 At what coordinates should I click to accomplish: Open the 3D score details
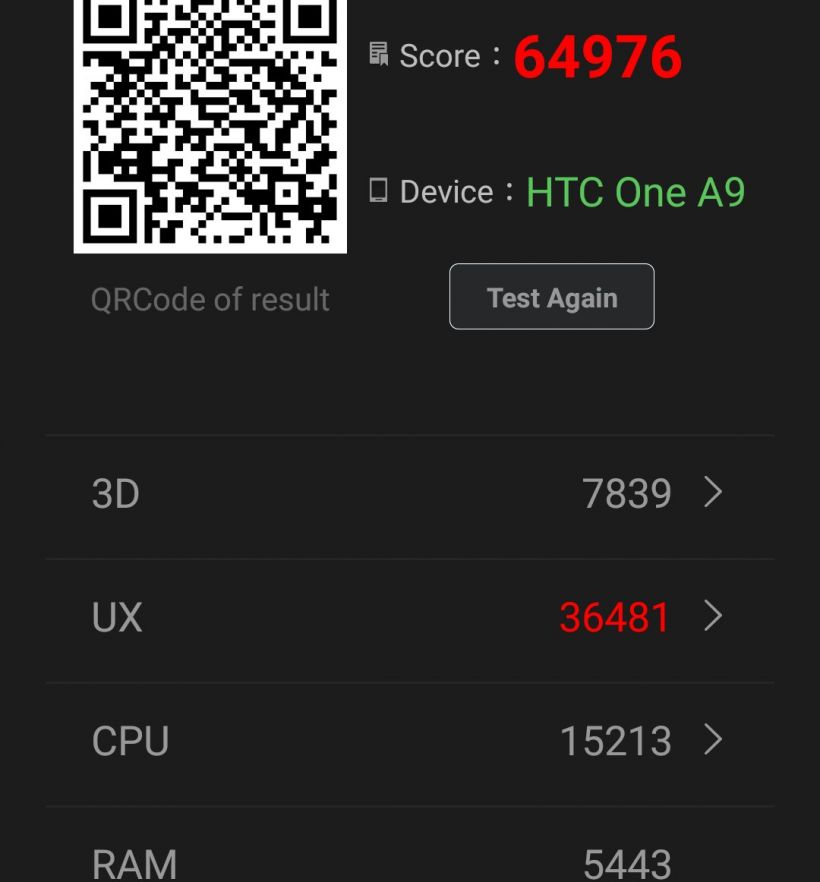coord(410,494)
